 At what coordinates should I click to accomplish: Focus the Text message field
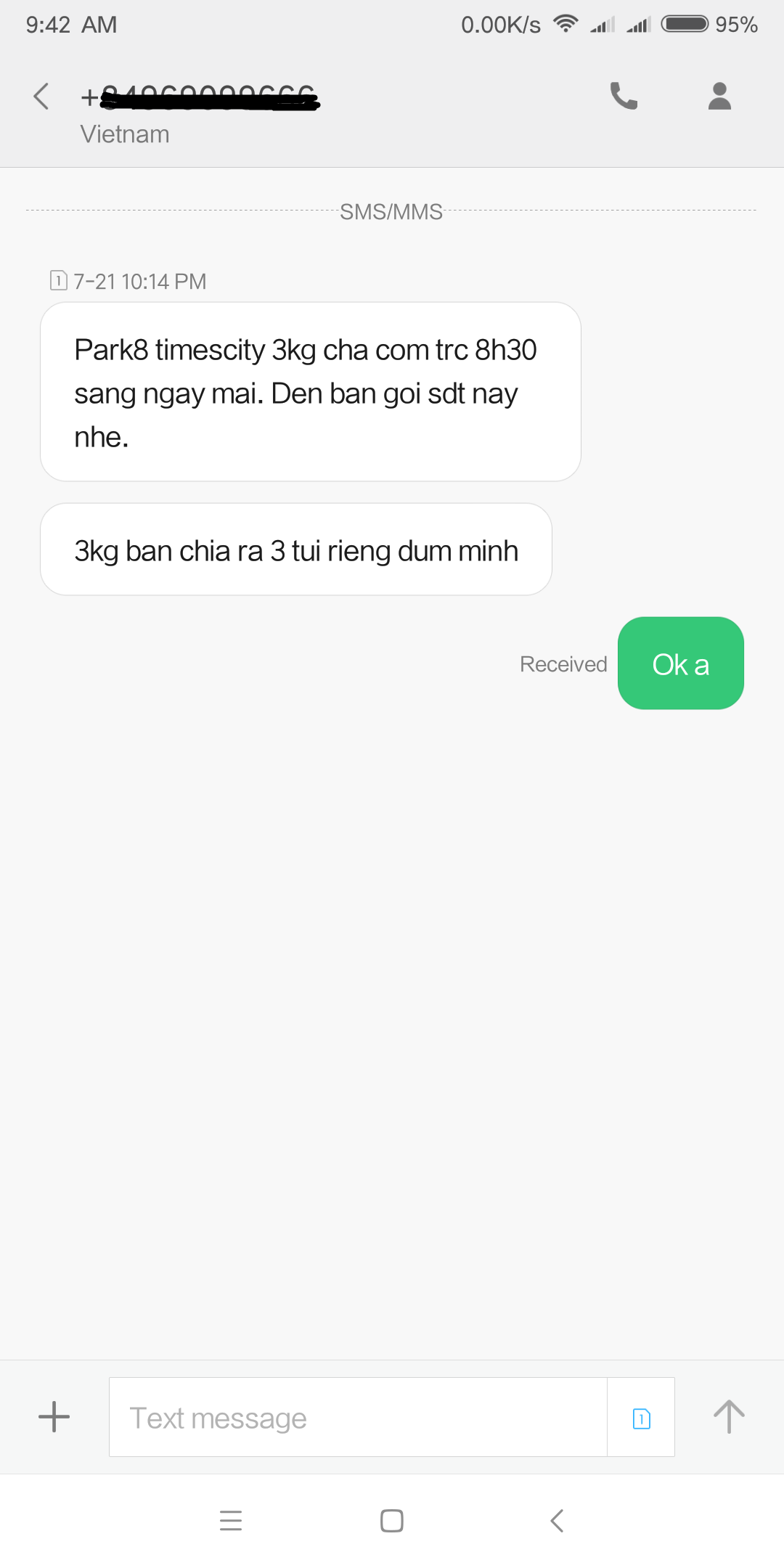(x=357, y=1417)
